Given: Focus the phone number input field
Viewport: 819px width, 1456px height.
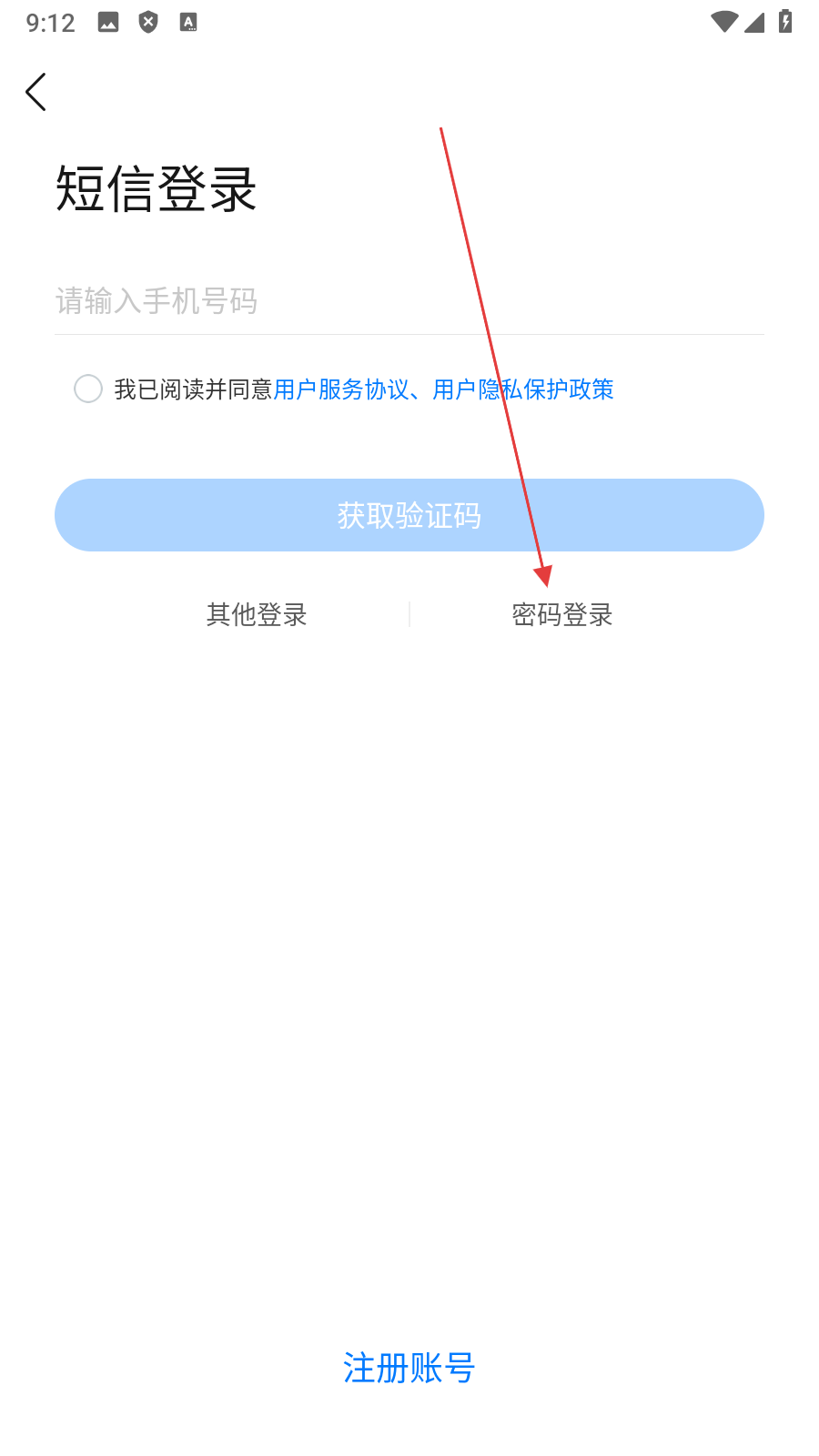Looking at the screenshot, I should click(408, 301).
